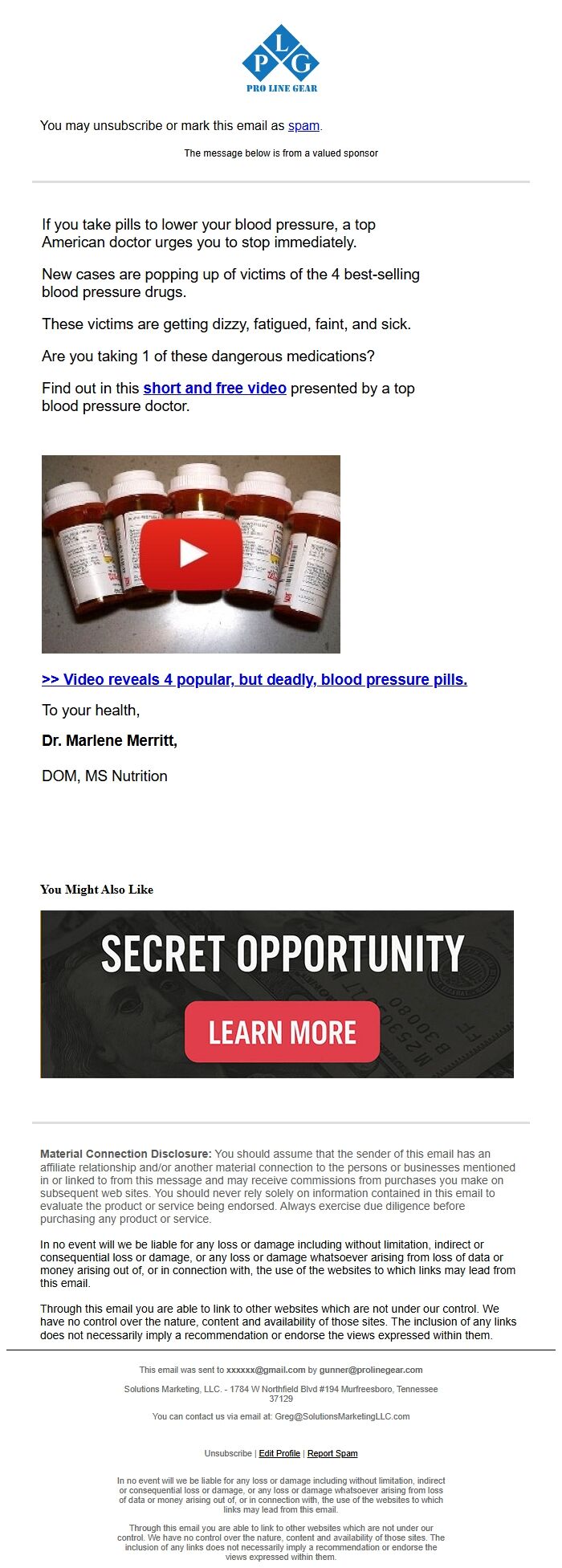The height and width of the screenshot is (1568, 562).
Task: Tap Learn More on Secret Opportunity banner
Action: pos(282,1032)
